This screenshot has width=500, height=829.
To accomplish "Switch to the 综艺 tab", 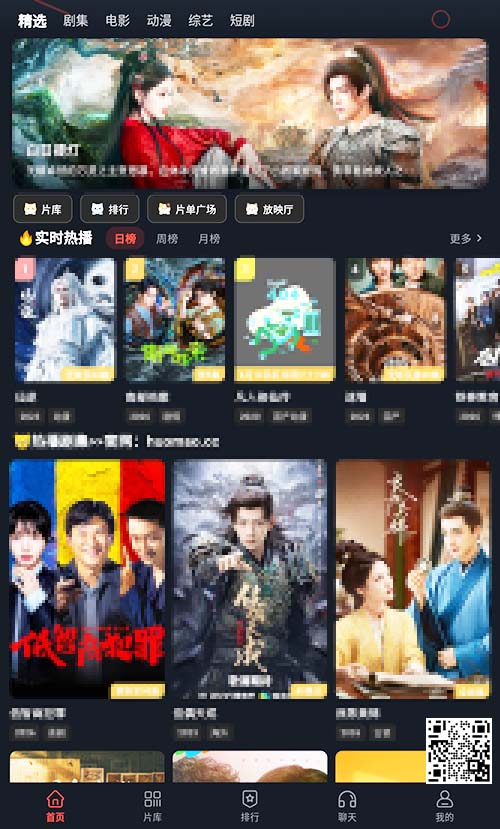I will tap(200, 21).
